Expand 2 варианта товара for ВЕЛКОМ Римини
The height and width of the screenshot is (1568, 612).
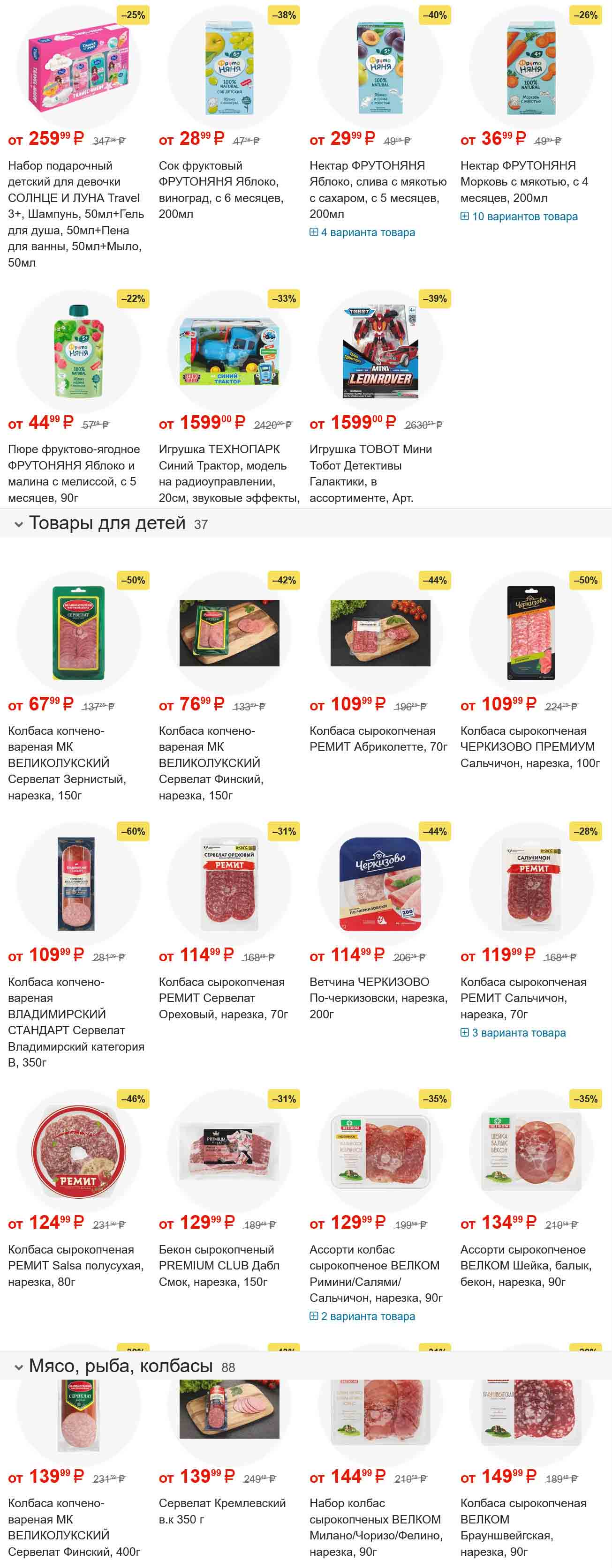(363, 1316)
